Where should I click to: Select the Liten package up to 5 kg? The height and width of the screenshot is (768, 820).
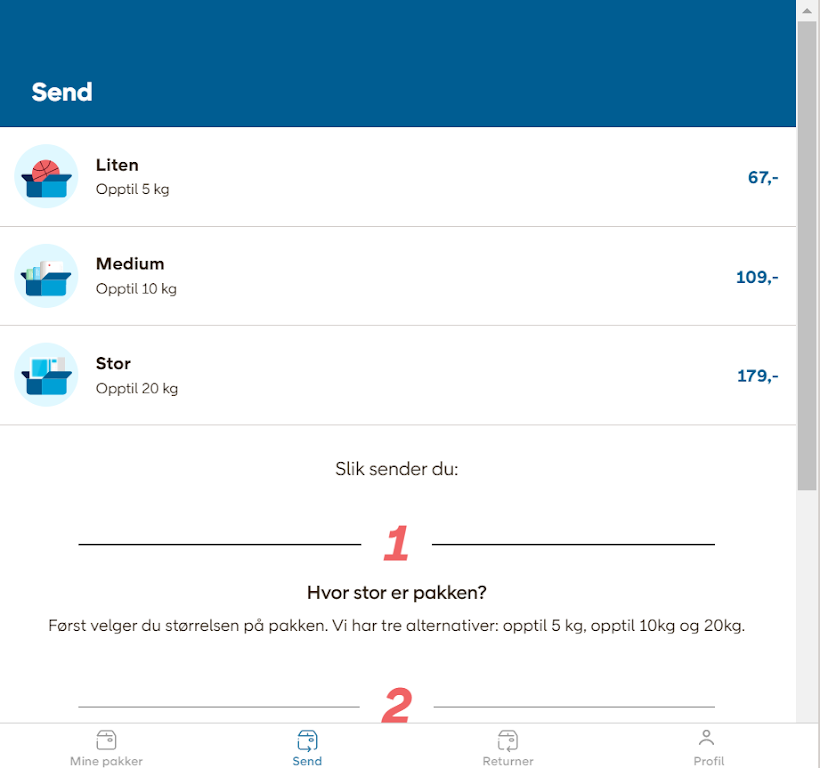(397, 177)
